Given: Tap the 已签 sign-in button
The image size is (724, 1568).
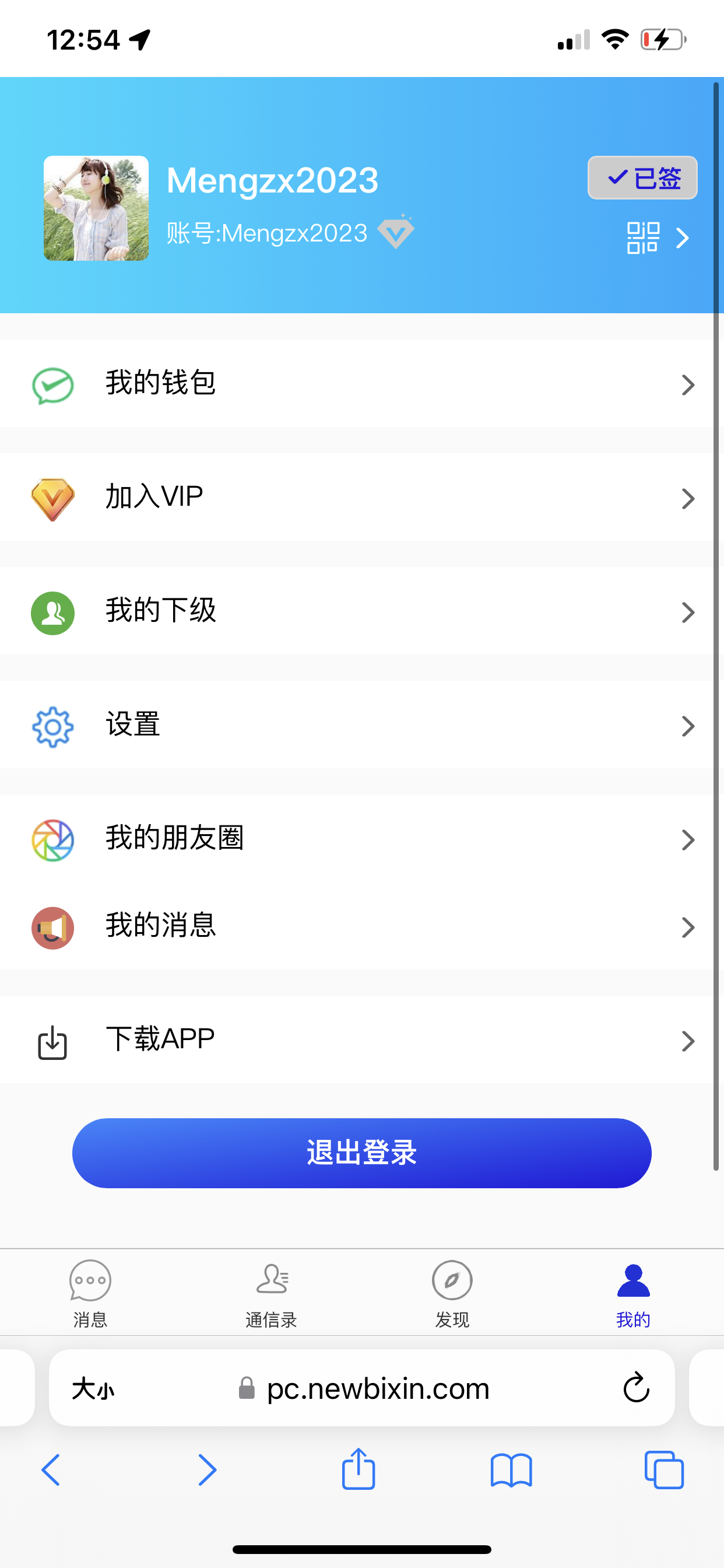Looking at the screenshot, I should pyautogui.click(x=642, y=178).
